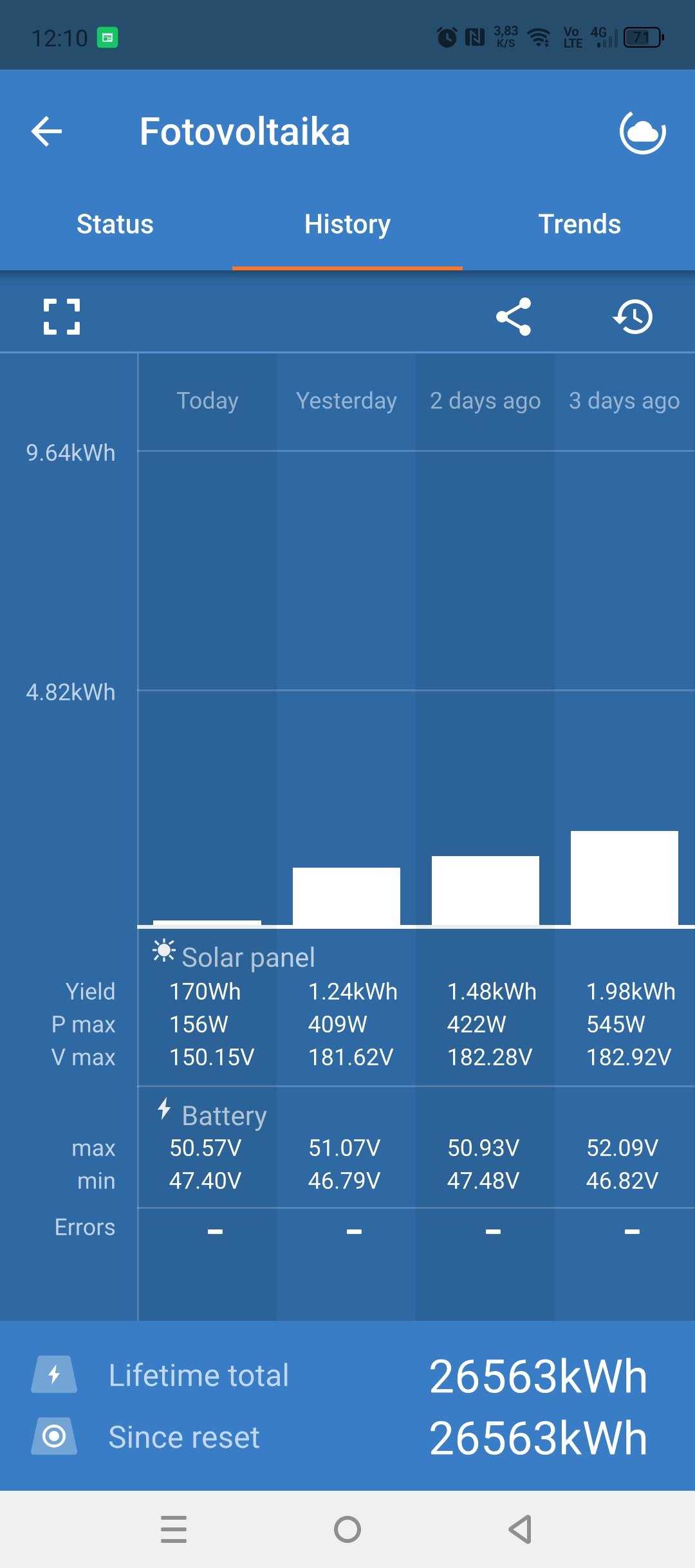Share the history data
This screenshot has width=695, height=1568.
514,317
